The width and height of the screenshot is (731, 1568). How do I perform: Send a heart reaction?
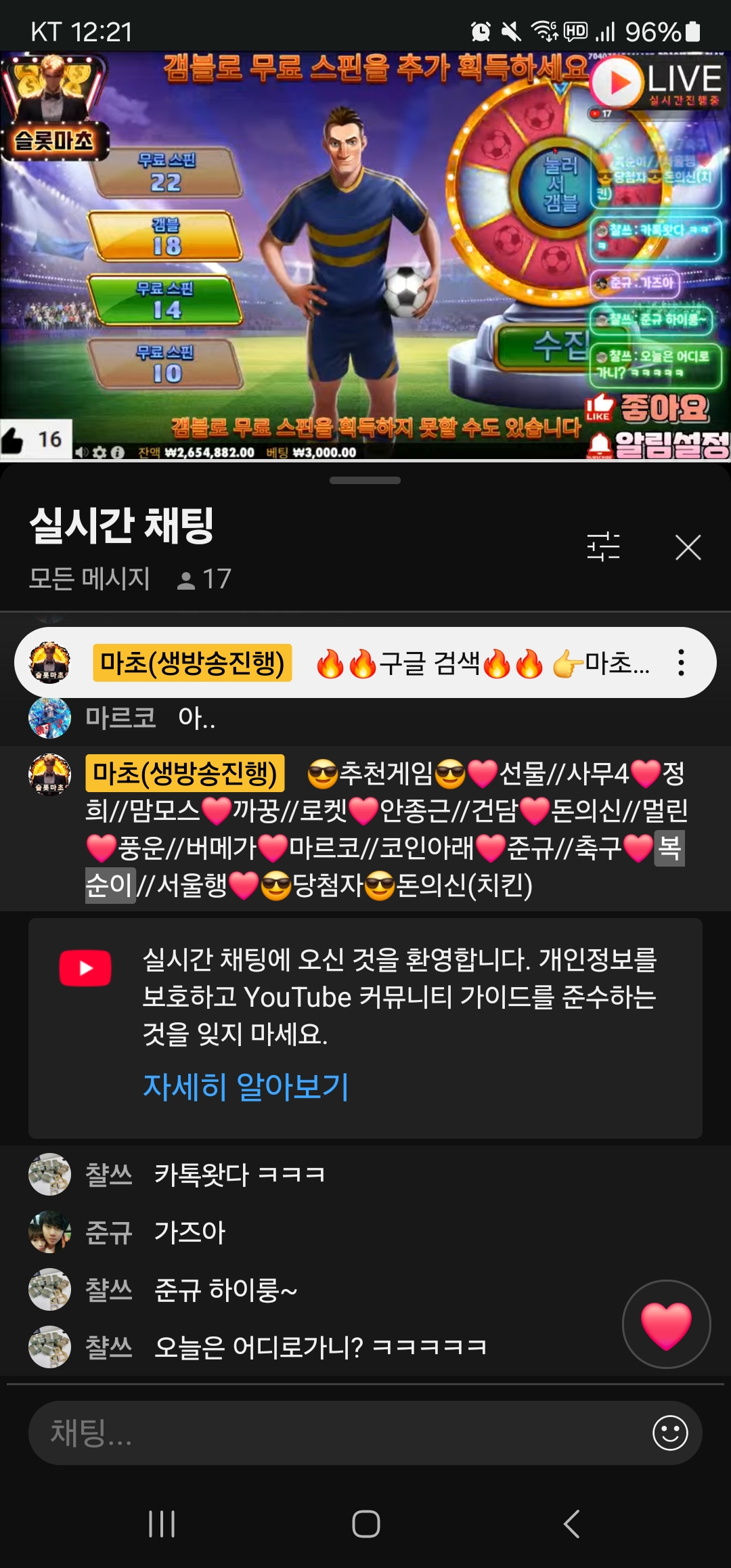coord(666,1324)
